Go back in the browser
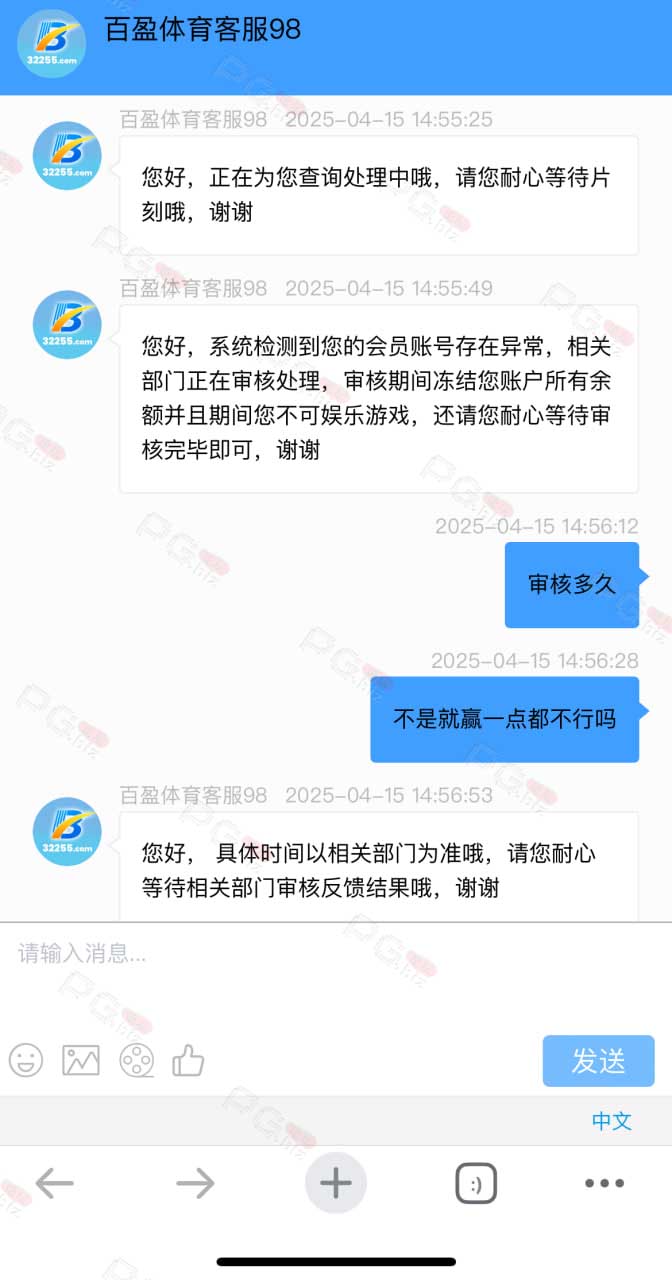Screen dimensions: 672x1280 (55, 1184)
